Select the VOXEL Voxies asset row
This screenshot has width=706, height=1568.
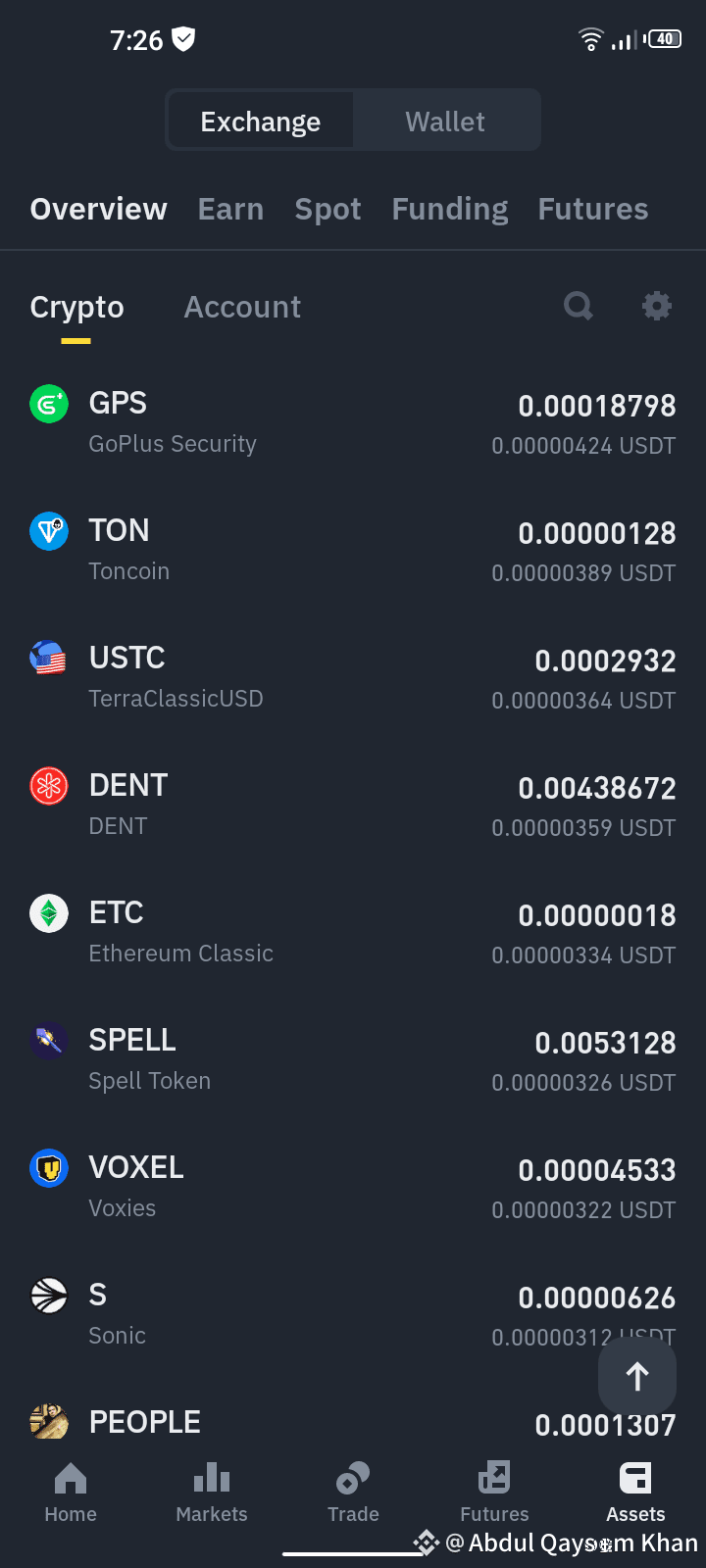coord(353,1186)
